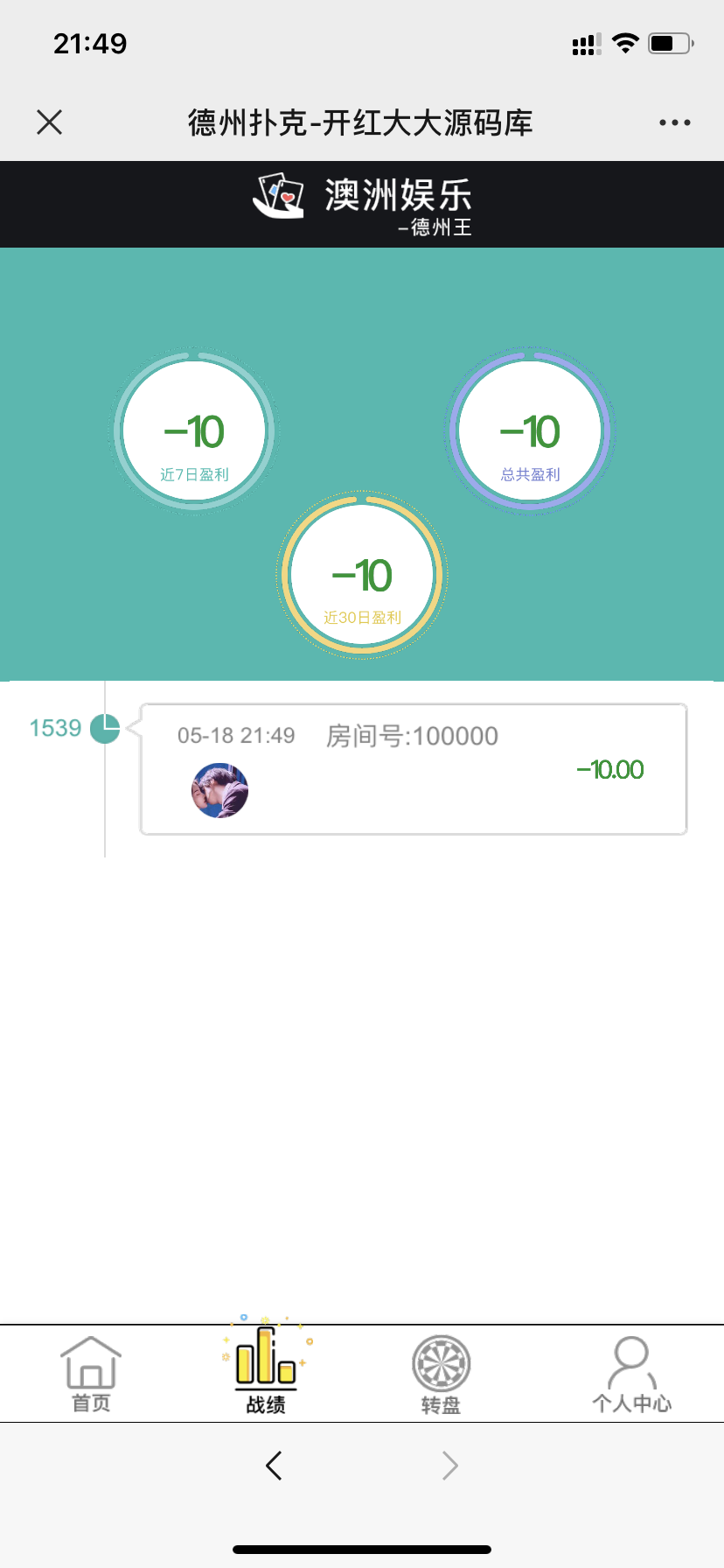The width and height of the screenshot is (724, 1568).
Task: Open the game record showing -10.00
Action: pyautogui.click(x=610, y=769)
